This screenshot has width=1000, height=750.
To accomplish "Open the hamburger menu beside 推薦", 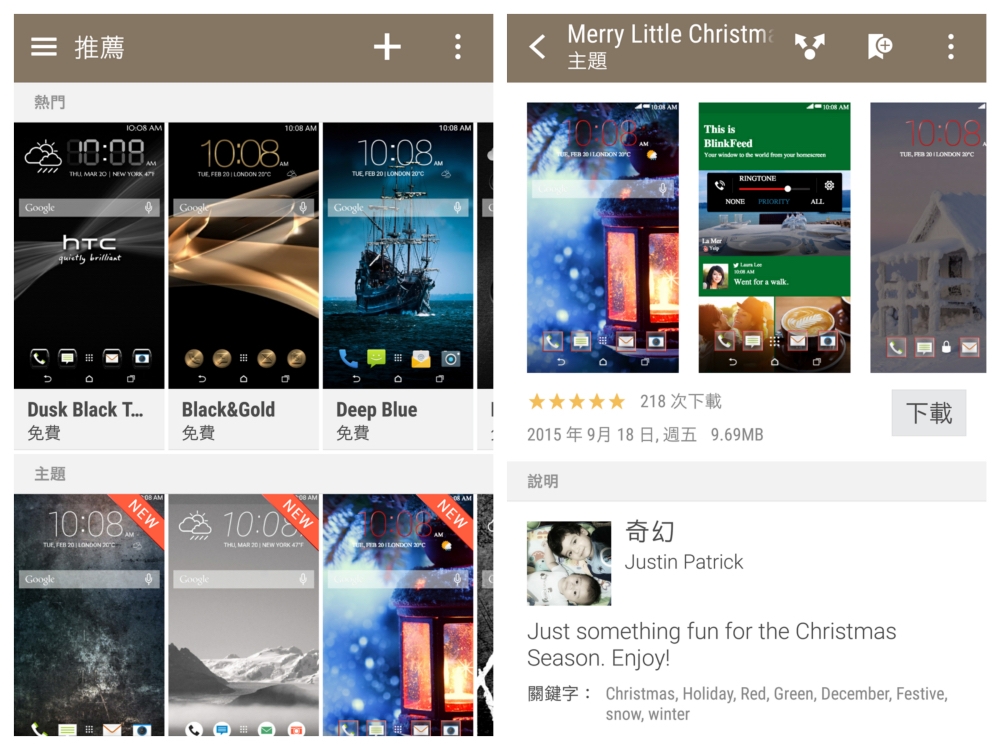I will tap(43, 47).
